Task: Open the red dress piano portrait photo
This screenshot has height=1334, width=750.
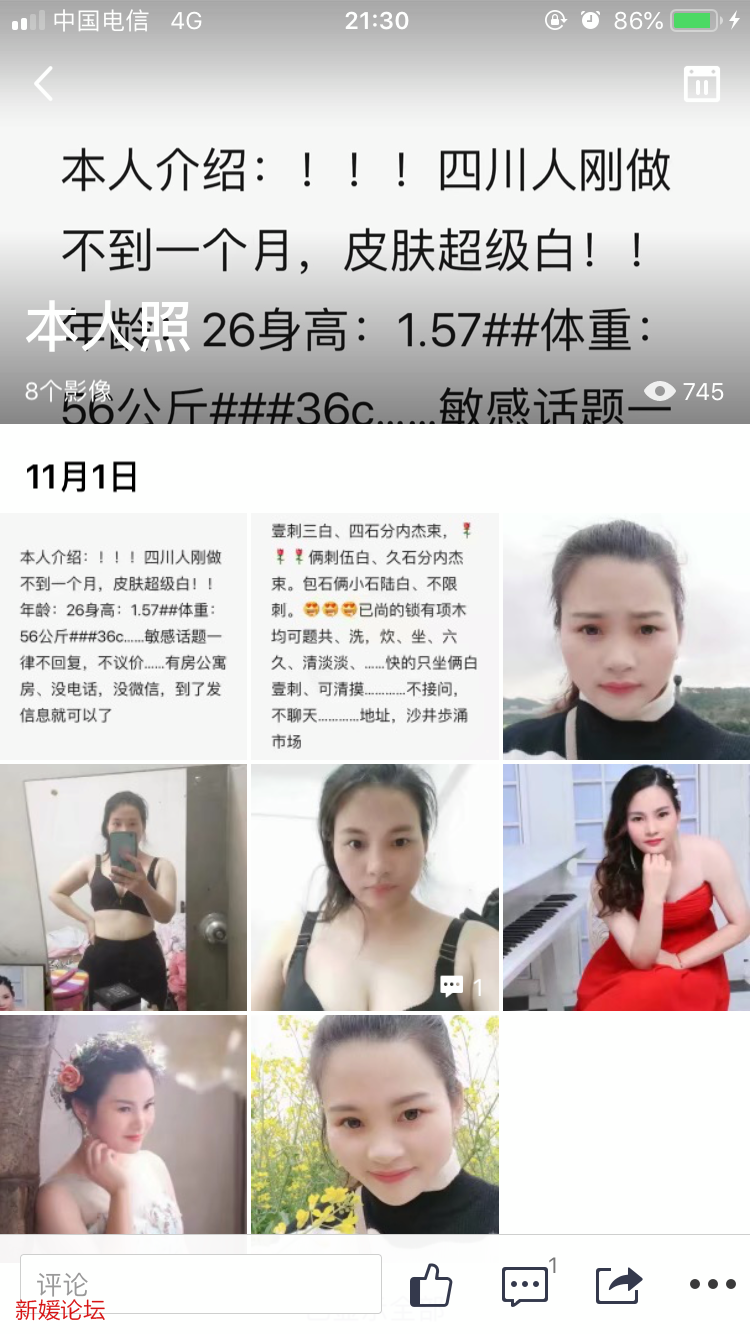Action: point(627,886)
